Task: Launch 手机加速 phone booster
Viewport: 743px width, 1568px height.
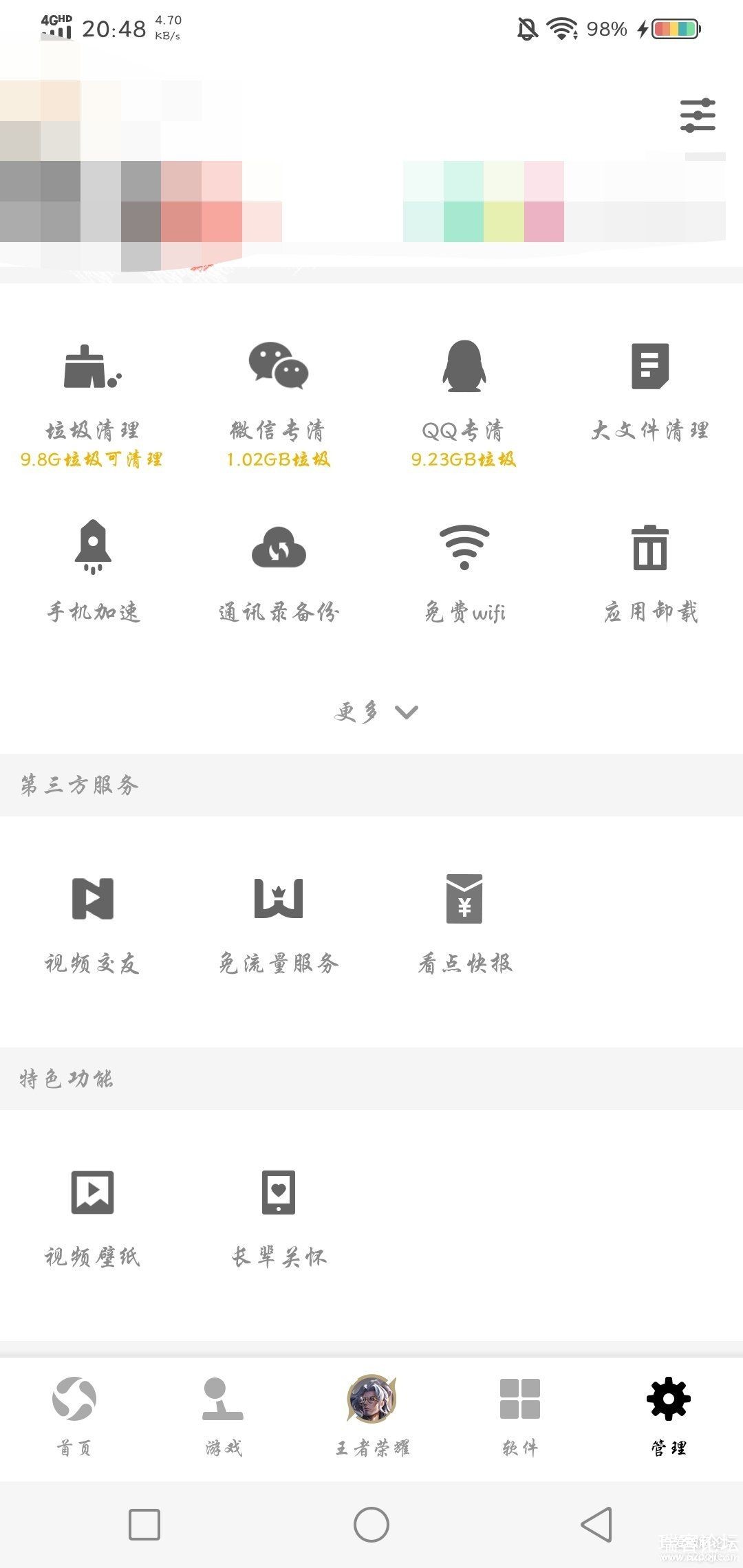Action: 93,571
